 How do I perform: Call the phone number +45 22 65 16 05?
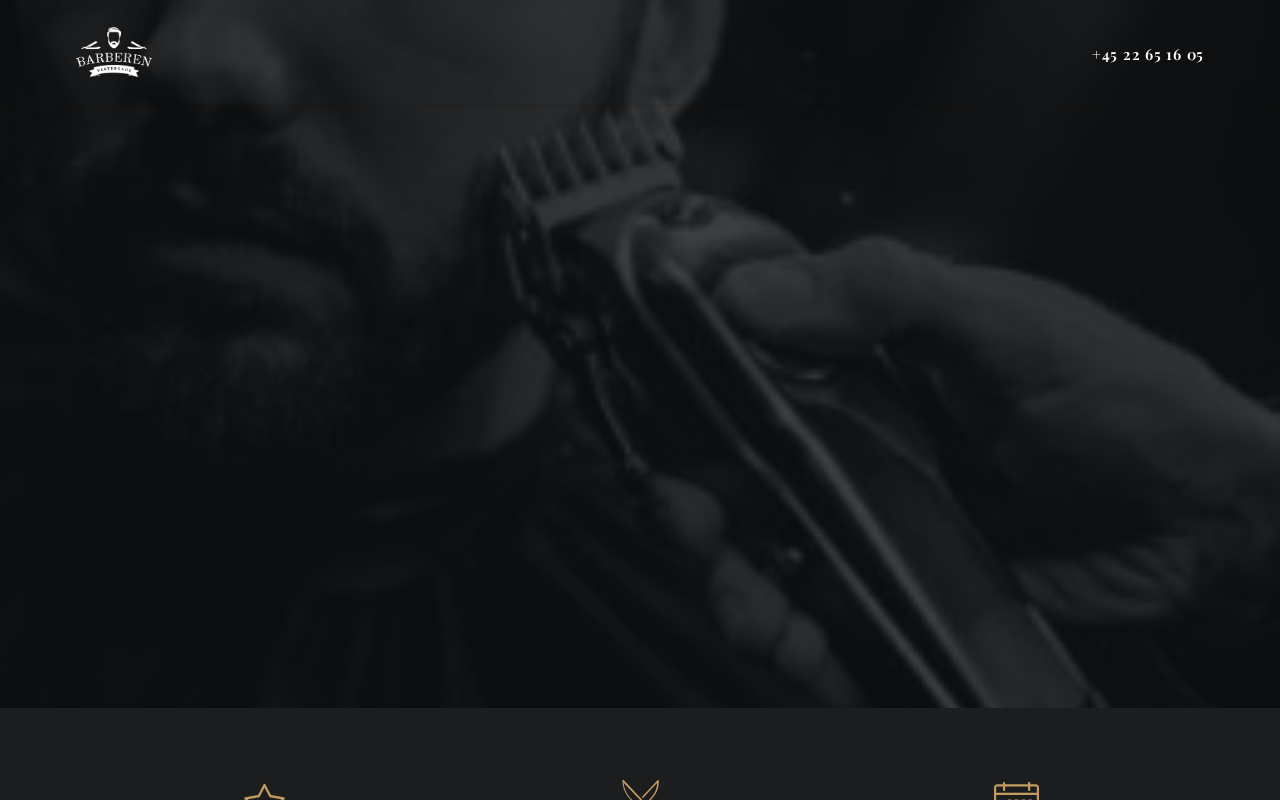[1147, 55]
